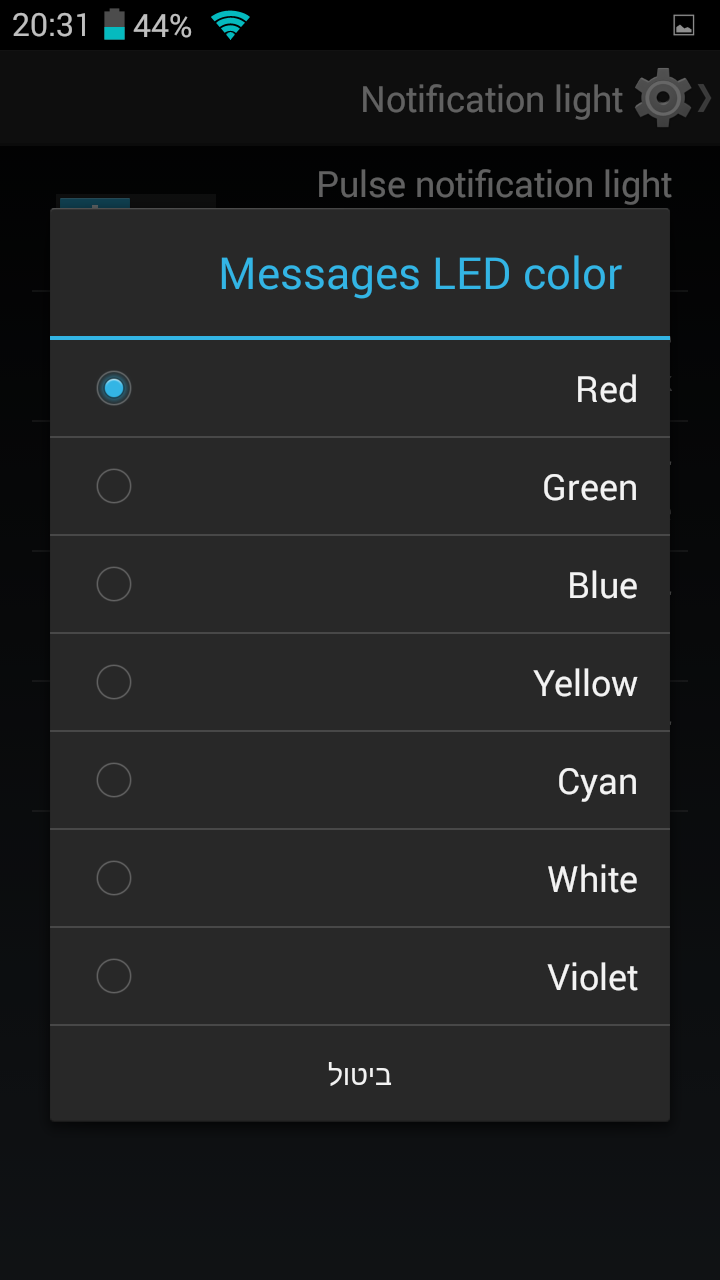Select Red as the LED color
The width and height of the screenshot is (720, 1280).
(360, 388)
